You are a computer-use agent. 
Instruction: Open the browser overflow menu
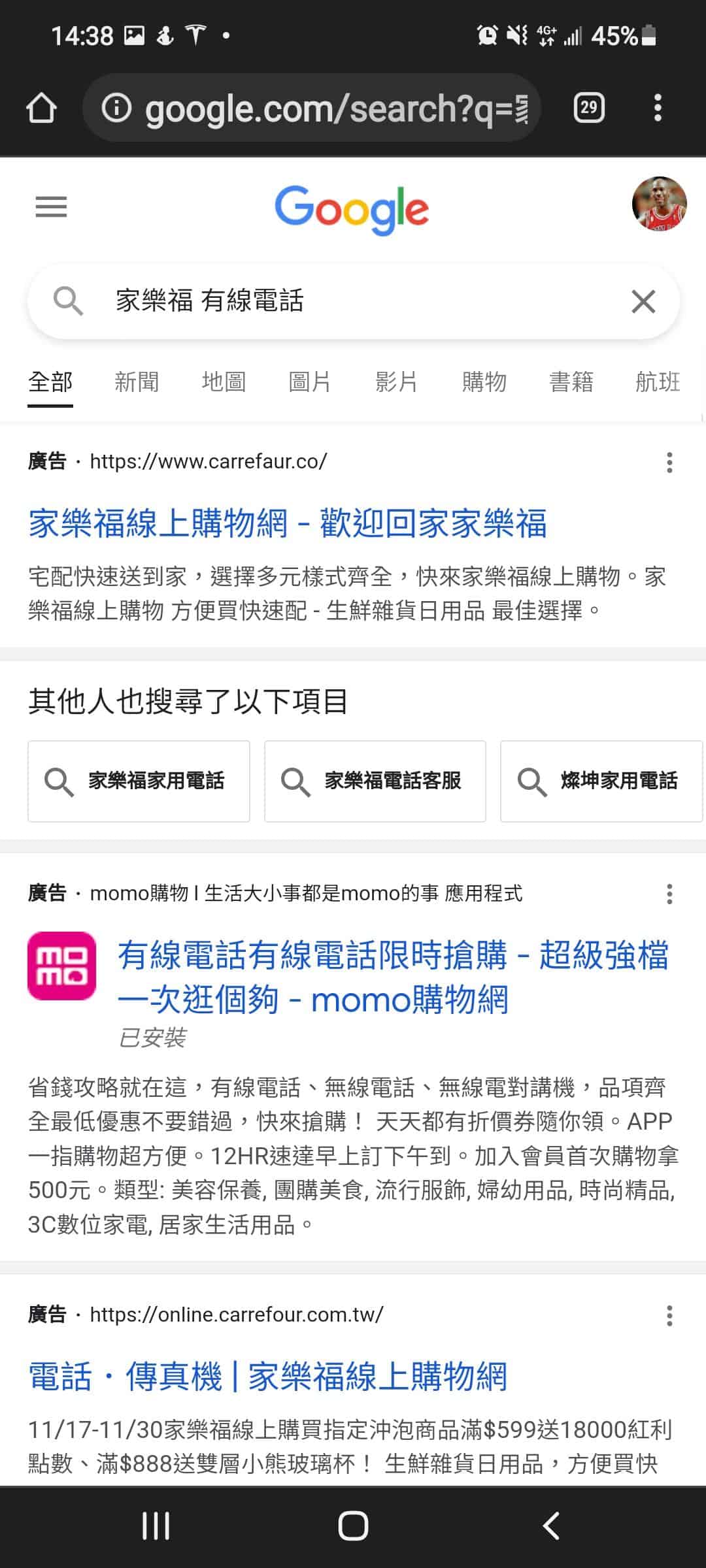(658, 108)
